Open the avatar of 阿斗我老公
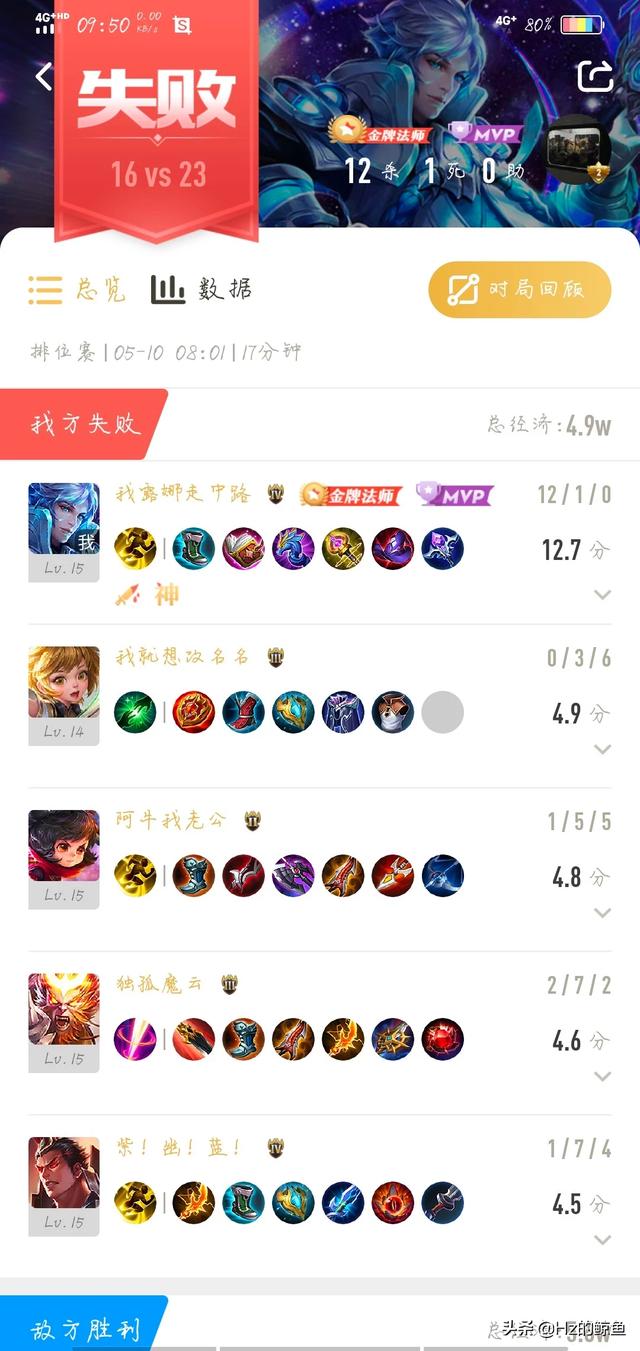 tap(64, 846)
